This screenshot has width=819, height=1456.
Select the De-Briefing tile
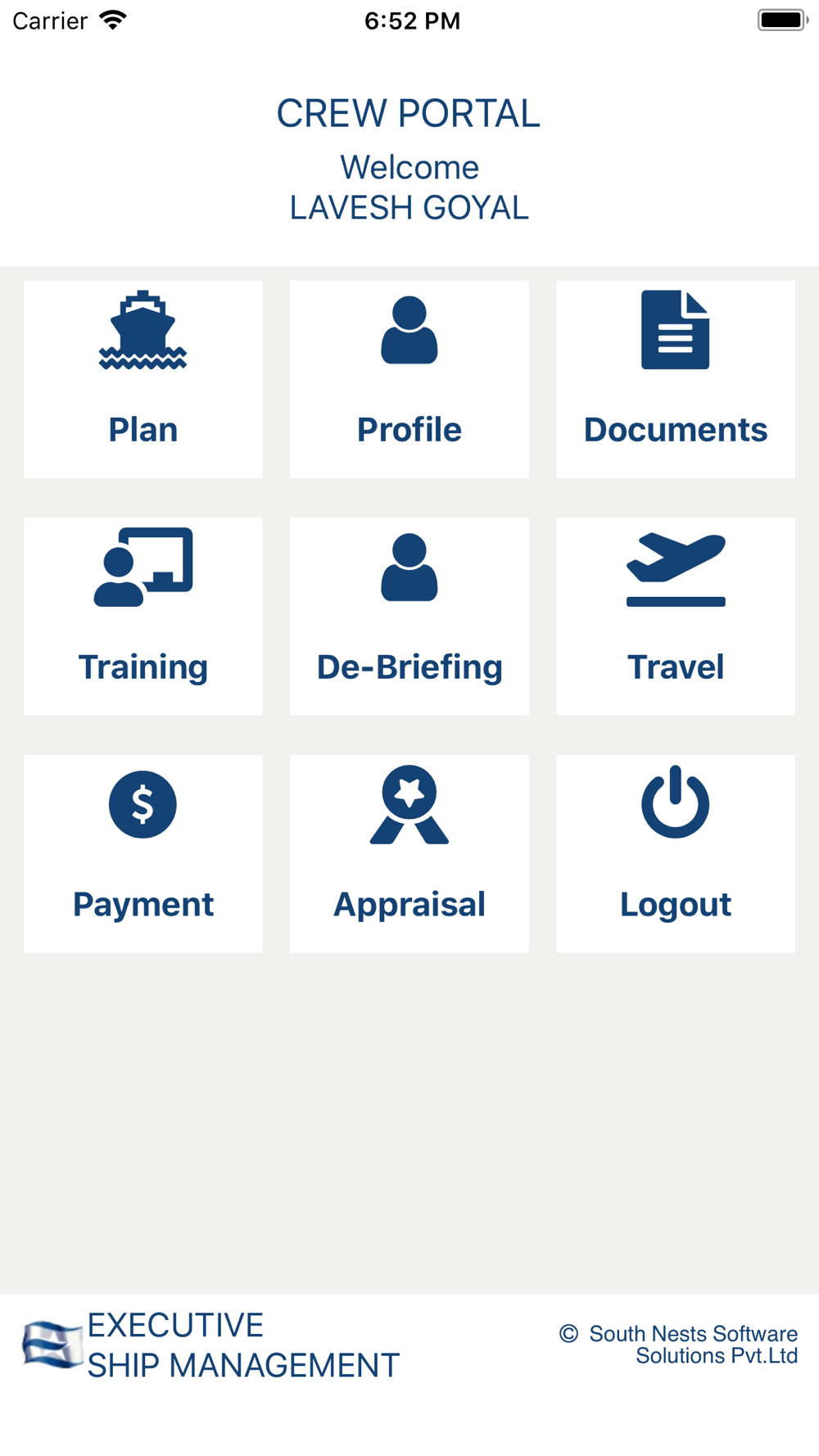point(409,616)
